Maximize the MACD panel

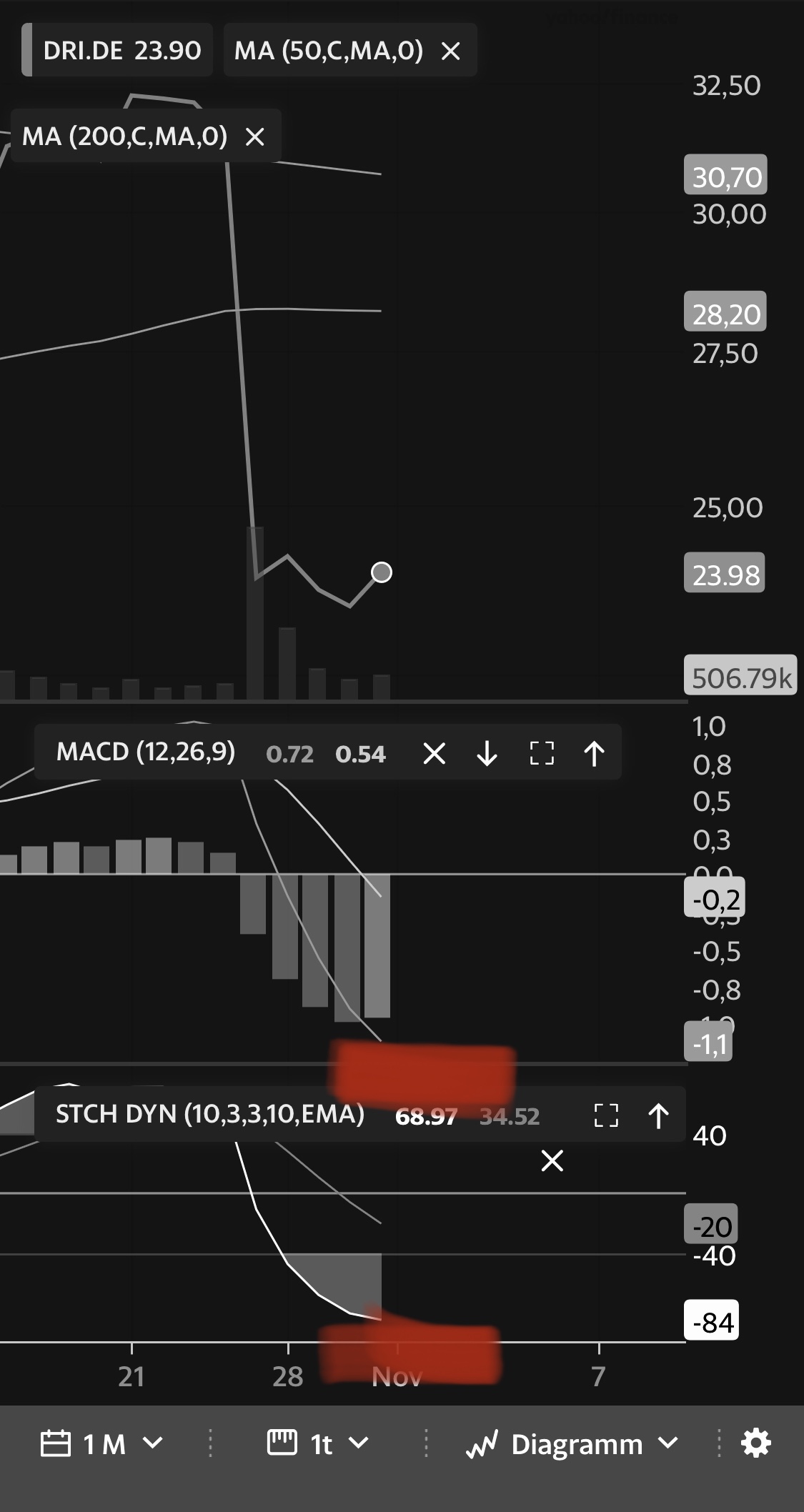click(542, 753)
